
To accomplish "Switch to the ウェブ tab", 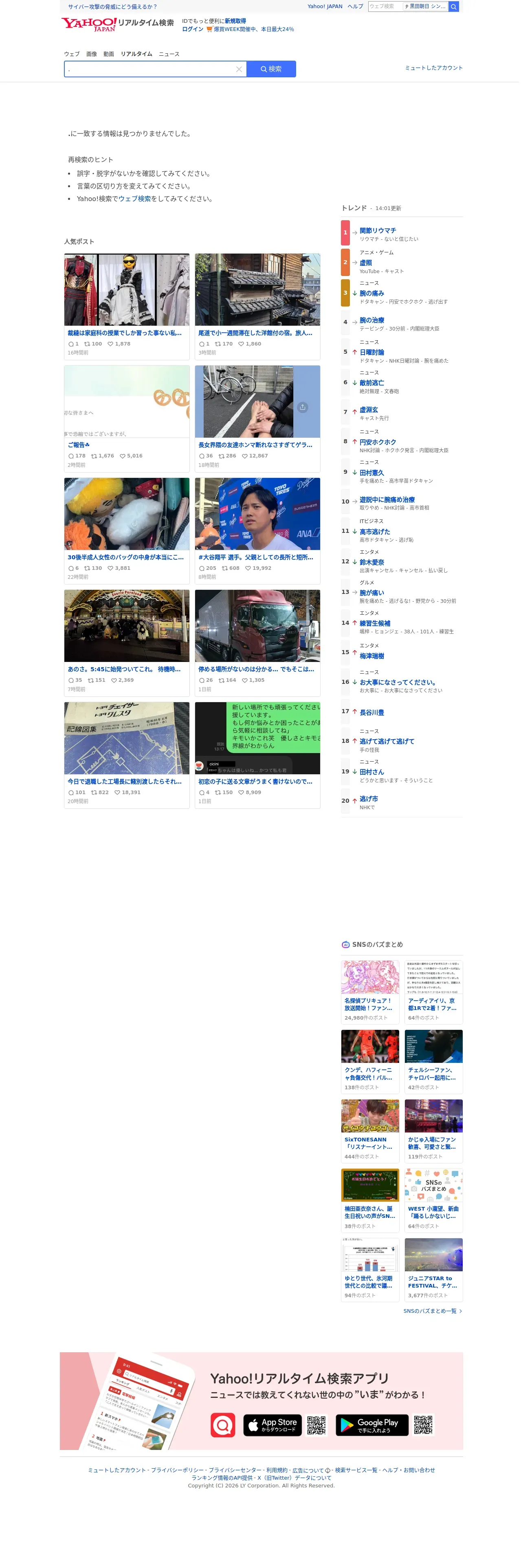I will [x=73, y=54].
